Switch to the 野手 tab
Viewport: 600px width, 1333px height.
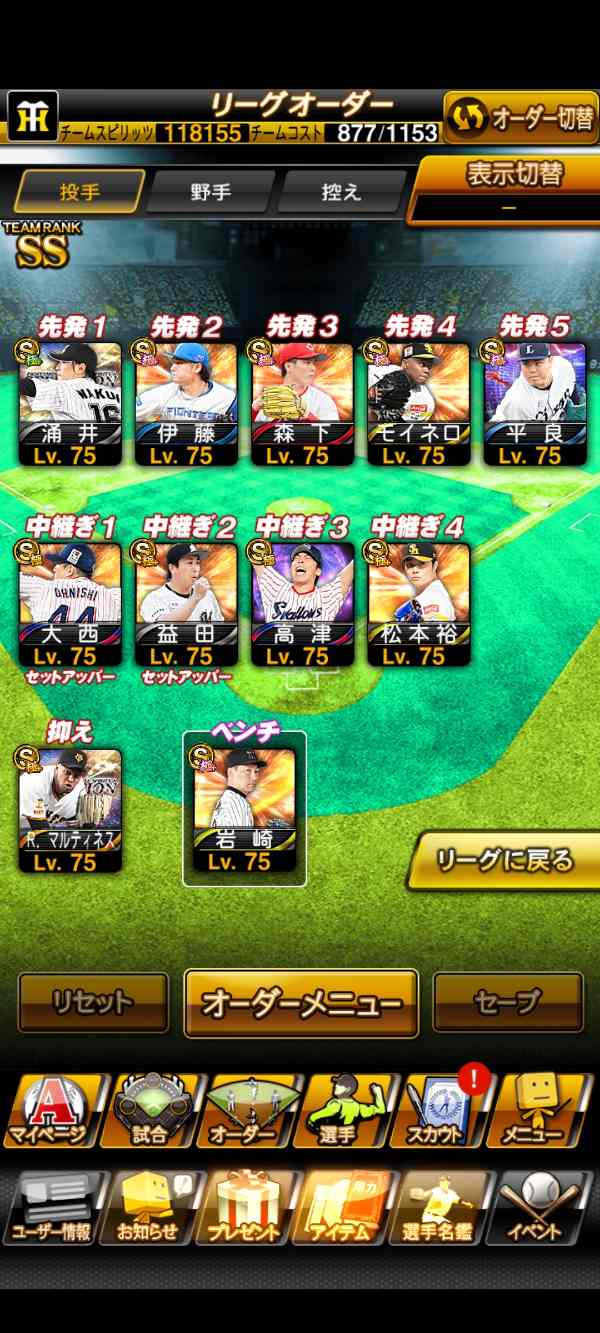(211, 191)
